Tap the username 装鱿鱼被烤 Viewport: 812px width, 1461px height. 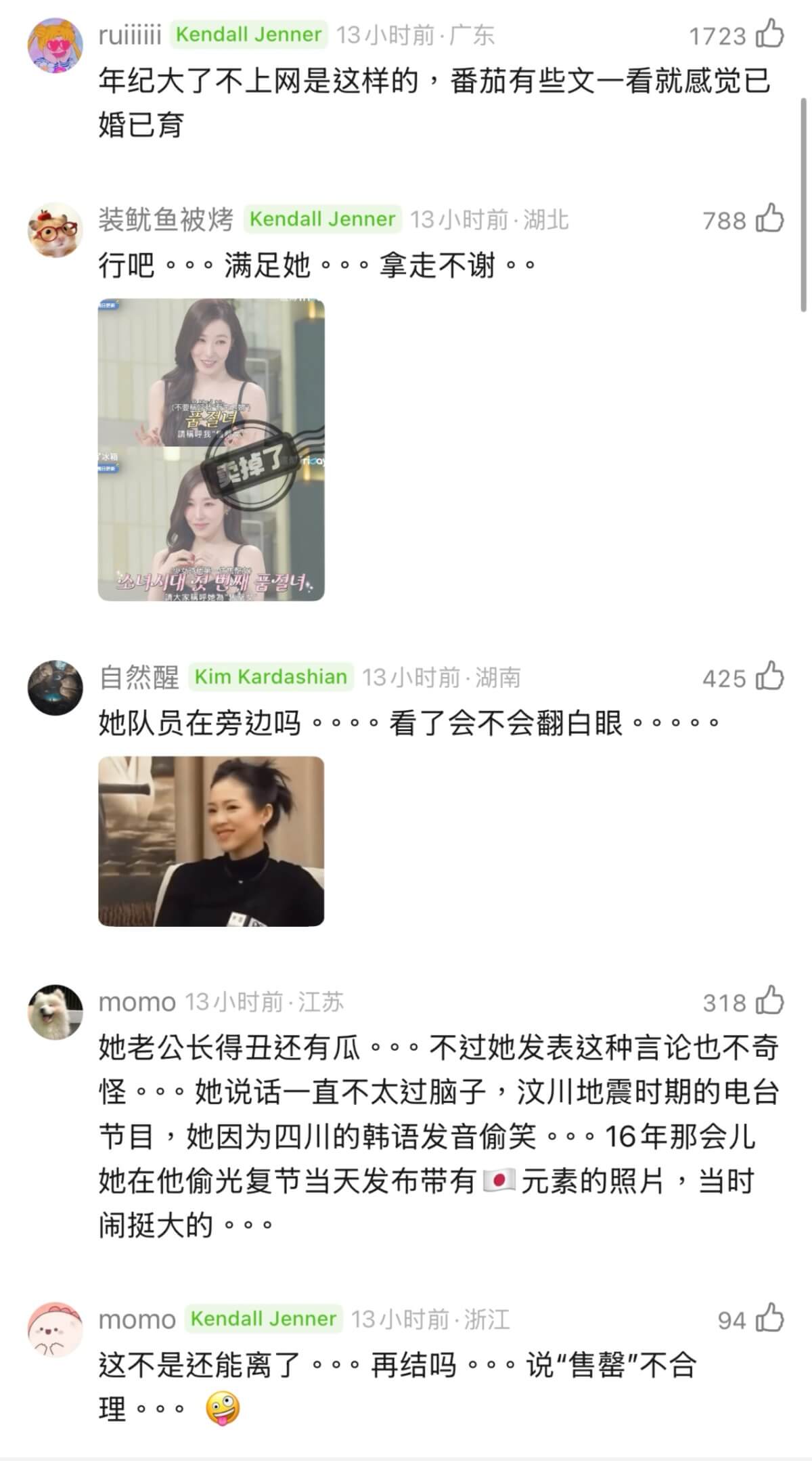[x=166, y=219]
